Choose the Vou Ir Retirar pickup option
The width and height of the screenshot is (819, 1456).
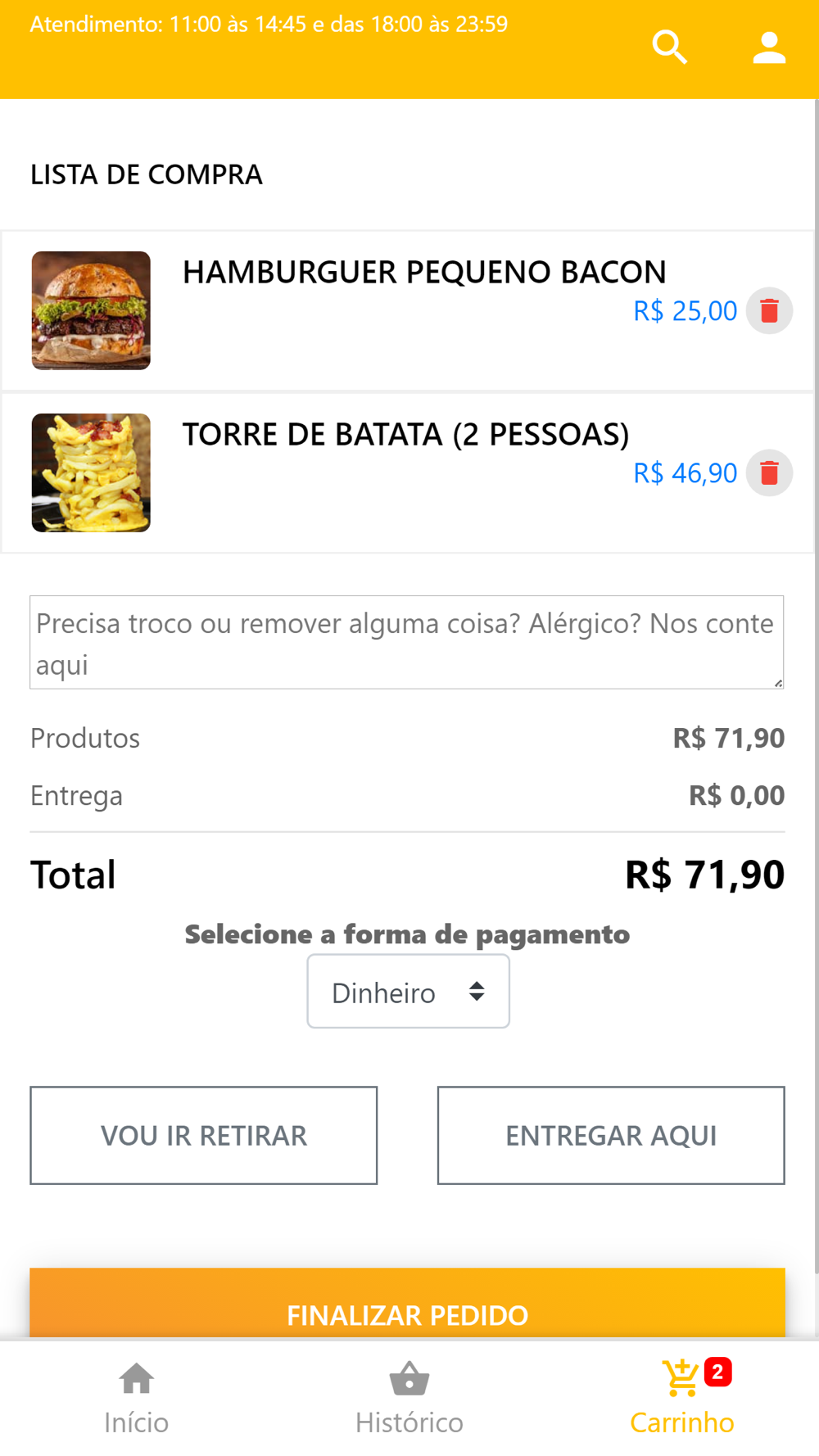pyautogui.click(x=204, y=1136)
